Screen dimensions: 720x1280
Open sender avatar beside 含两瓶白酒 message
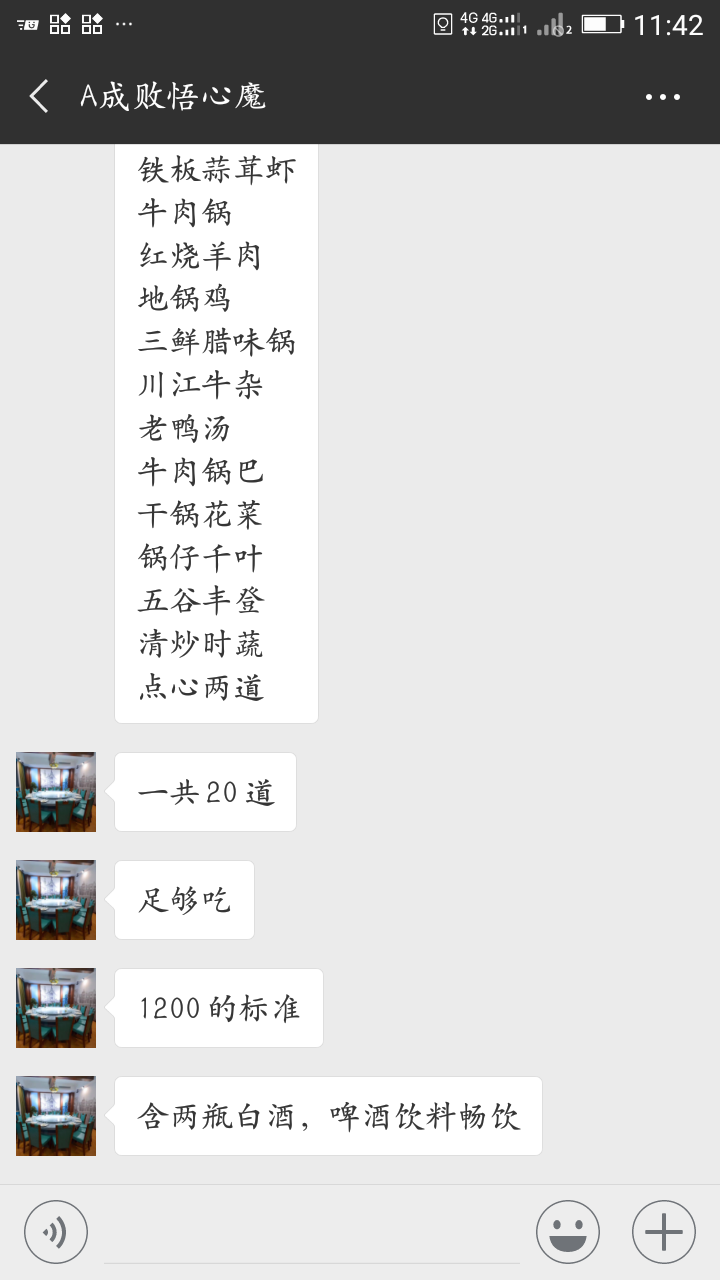click(56, 1116)
